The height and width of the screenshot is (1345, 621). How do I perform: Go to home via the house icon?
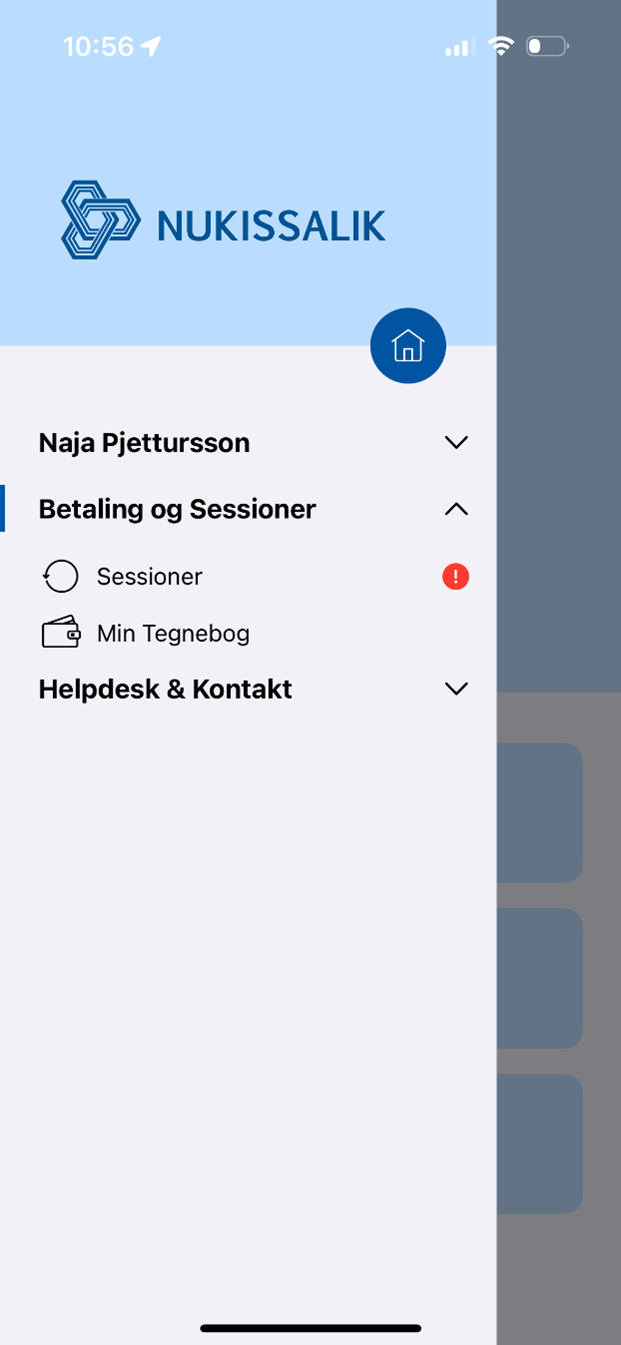click(408, 346)
